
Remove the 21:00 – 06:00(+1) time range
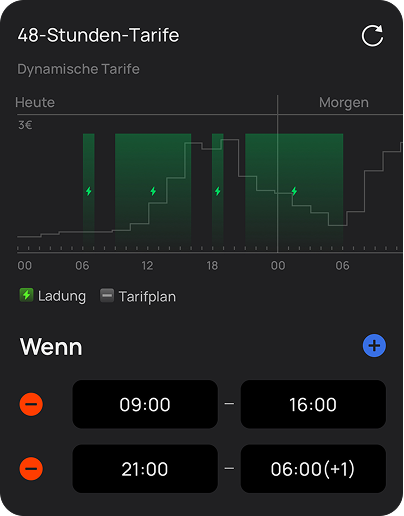31,469
